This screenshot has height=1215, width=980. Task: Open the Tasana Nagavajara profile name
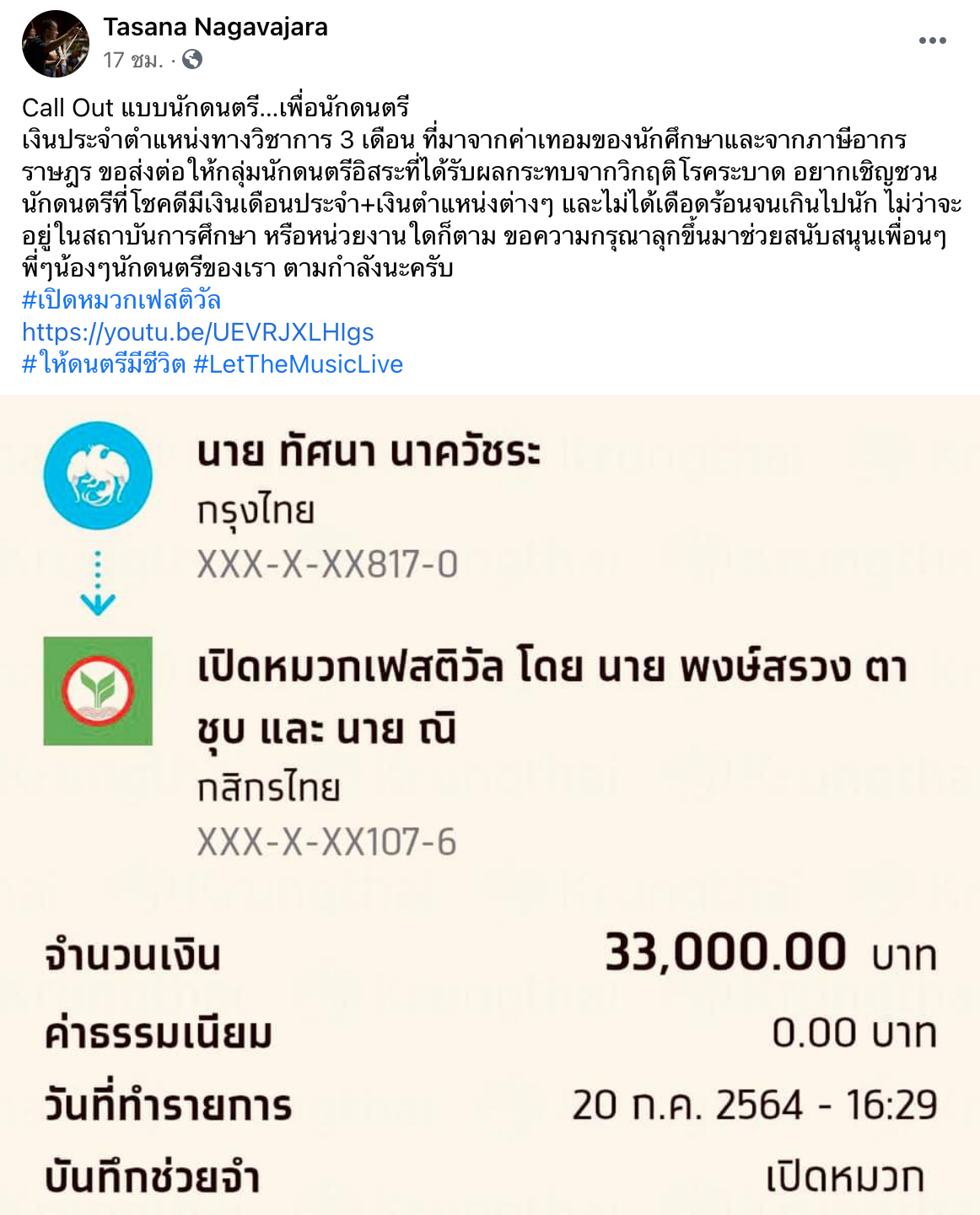[x=215, y=27]
